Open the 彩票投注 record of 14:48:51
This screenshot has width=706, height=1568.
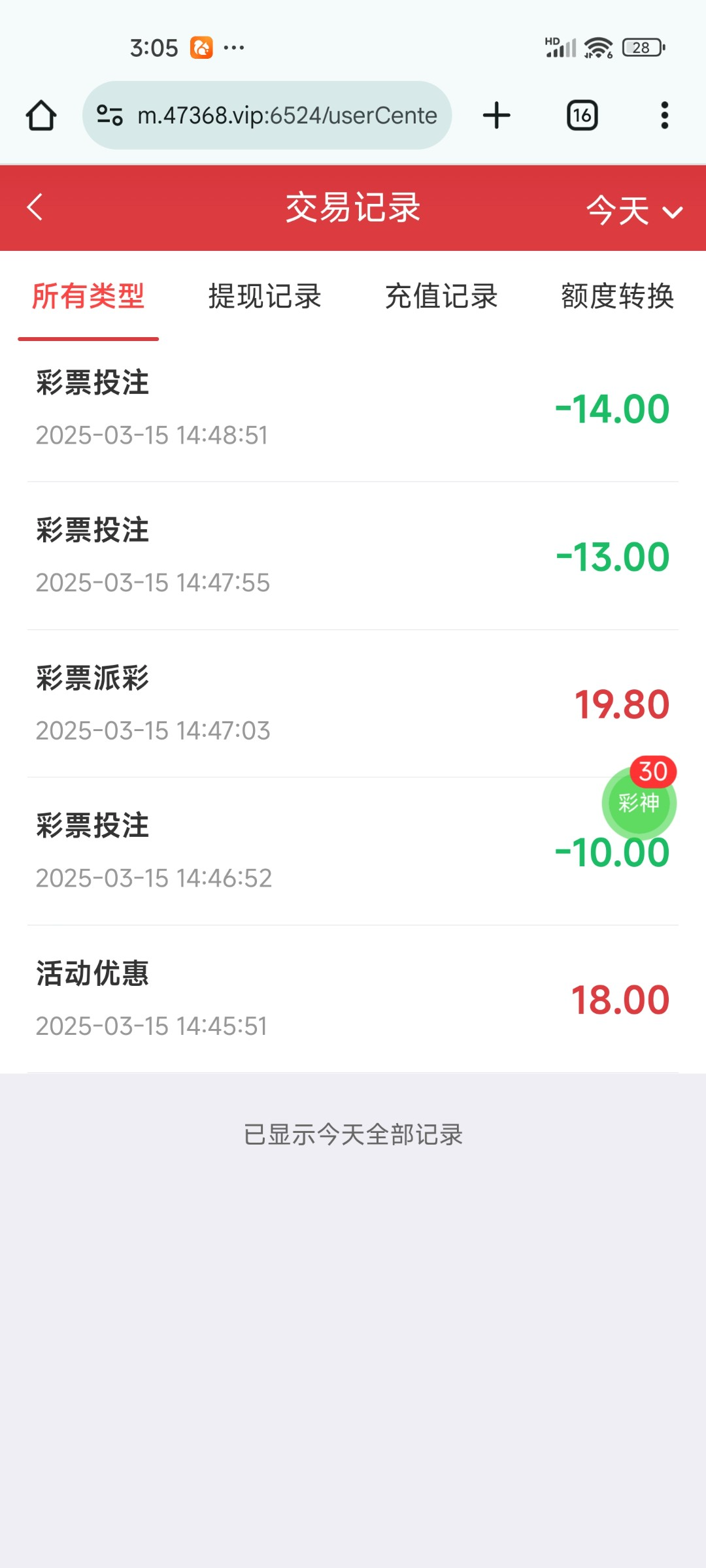(x=353, y=408)
